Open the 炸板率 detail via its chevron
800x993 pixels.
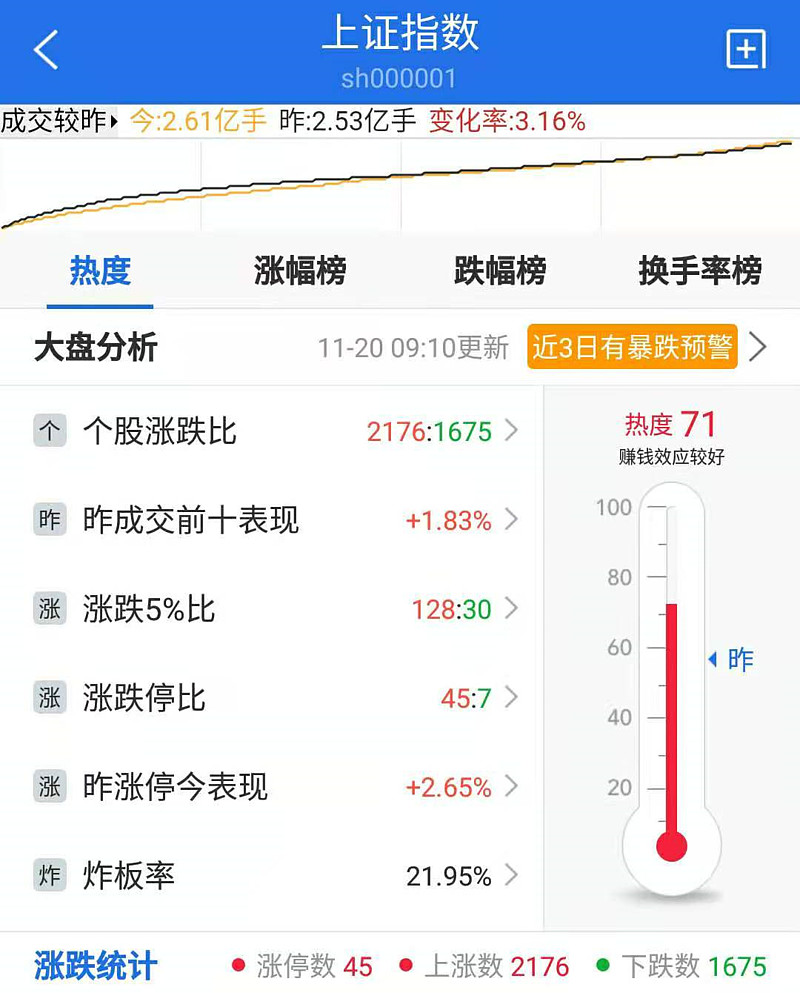(511, 876)
